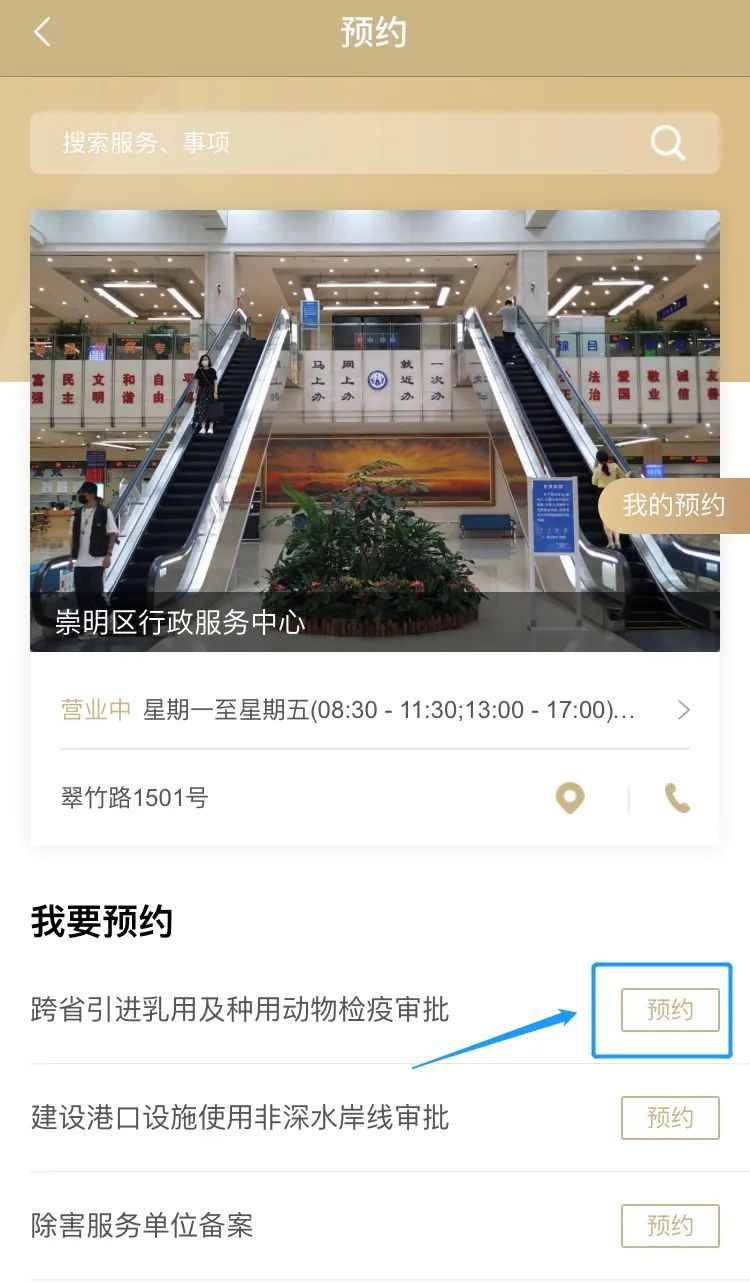
Task: Call the service center phone icon
Action: click(677, 798)
